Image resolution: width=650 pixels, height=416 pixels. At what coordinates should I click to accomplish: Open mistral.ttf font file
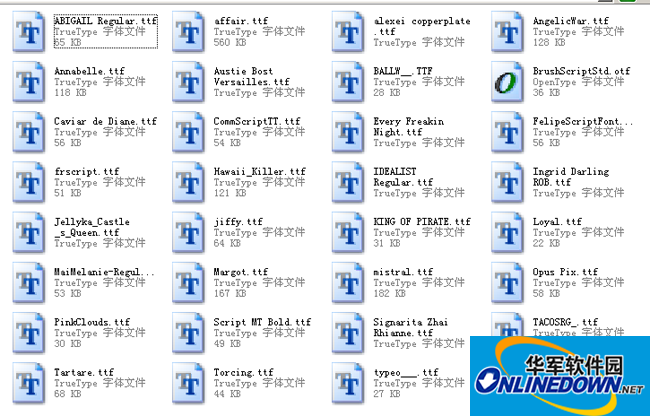(x=351, y=283)
